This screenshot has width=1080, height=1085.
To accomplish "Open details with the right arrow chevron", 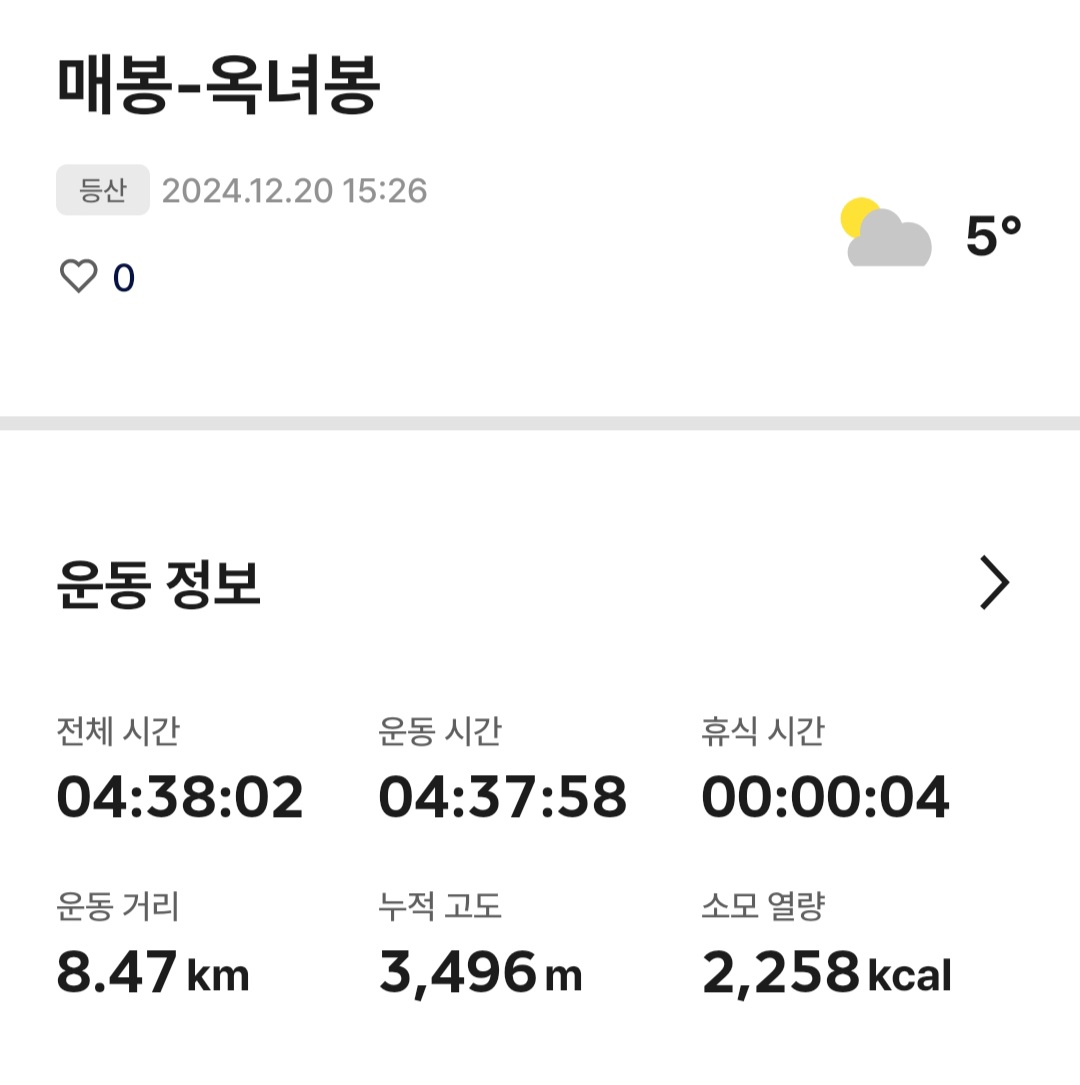I will pyautogui.click(x=992, y=582).
